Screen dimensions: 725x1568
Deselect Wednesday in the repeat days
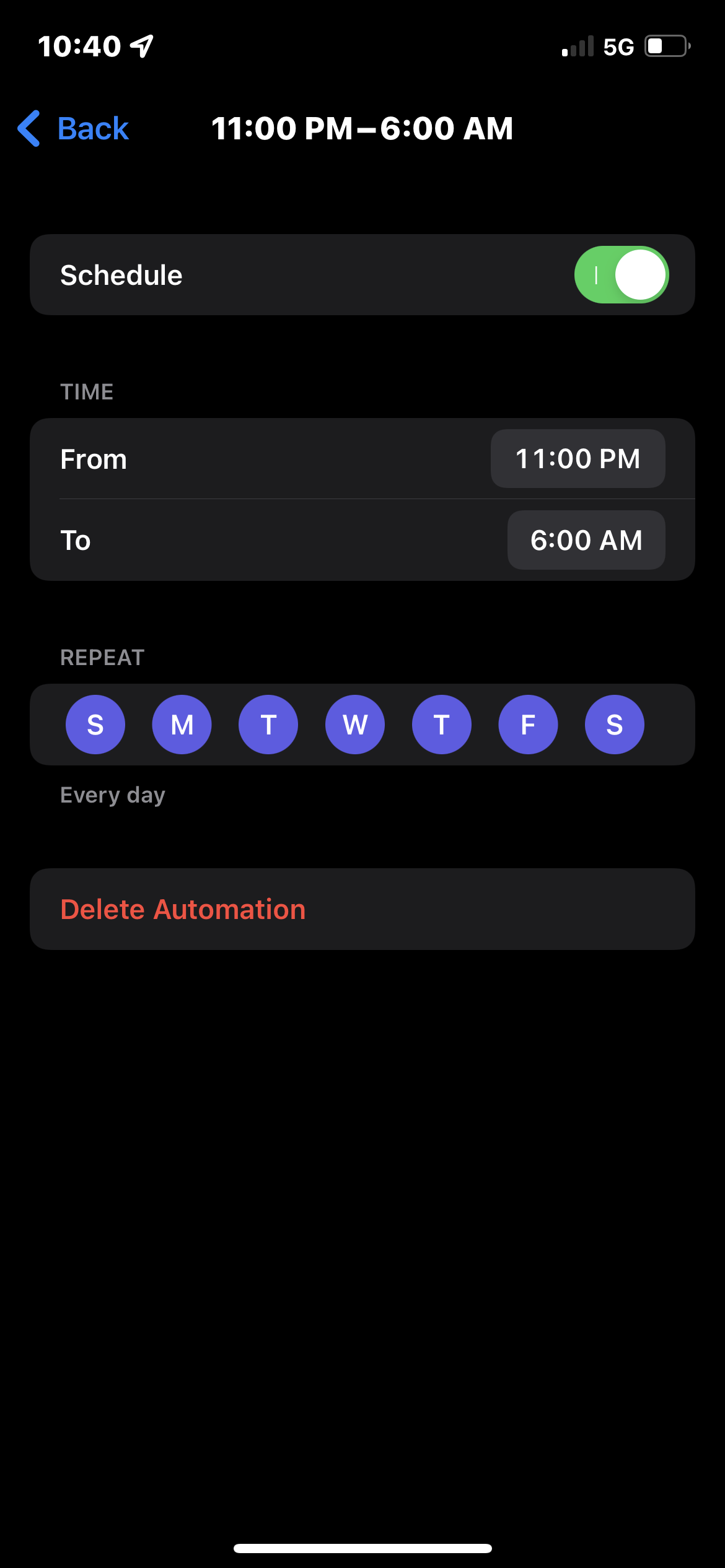pyautogui.click(x=355, y=725)
